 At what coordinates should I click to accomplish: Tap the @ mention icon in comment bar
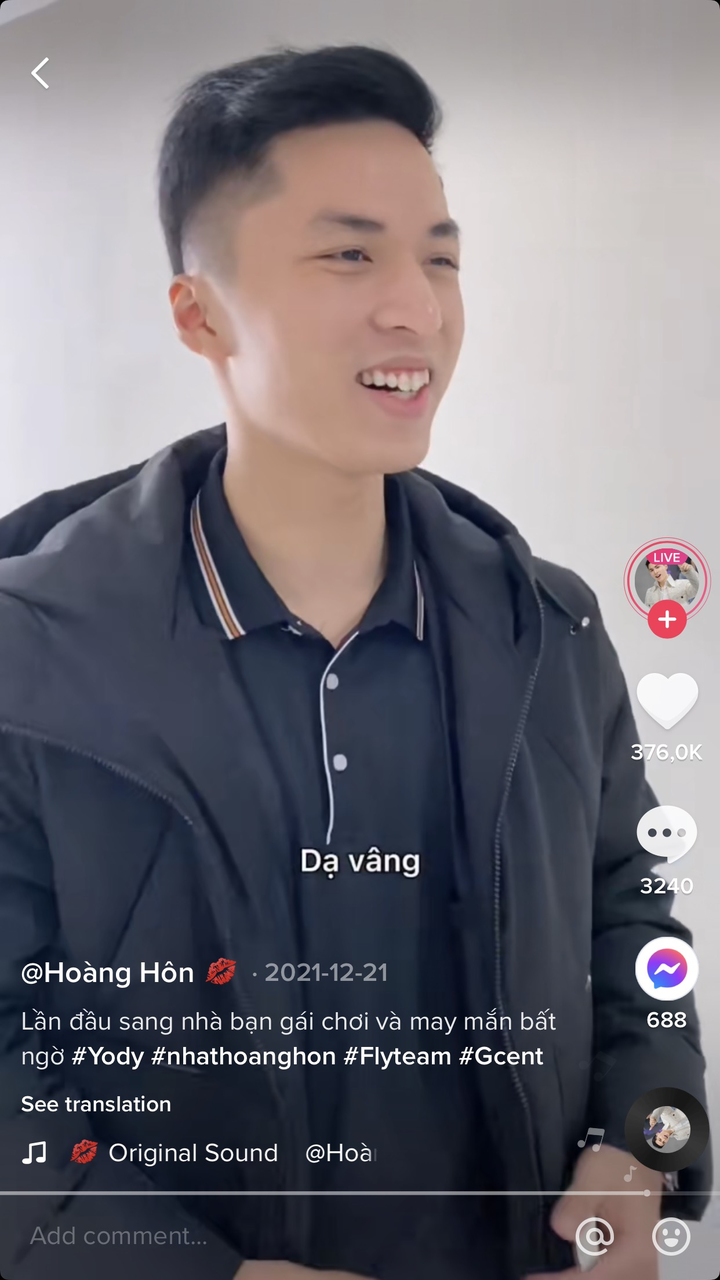595,1237
